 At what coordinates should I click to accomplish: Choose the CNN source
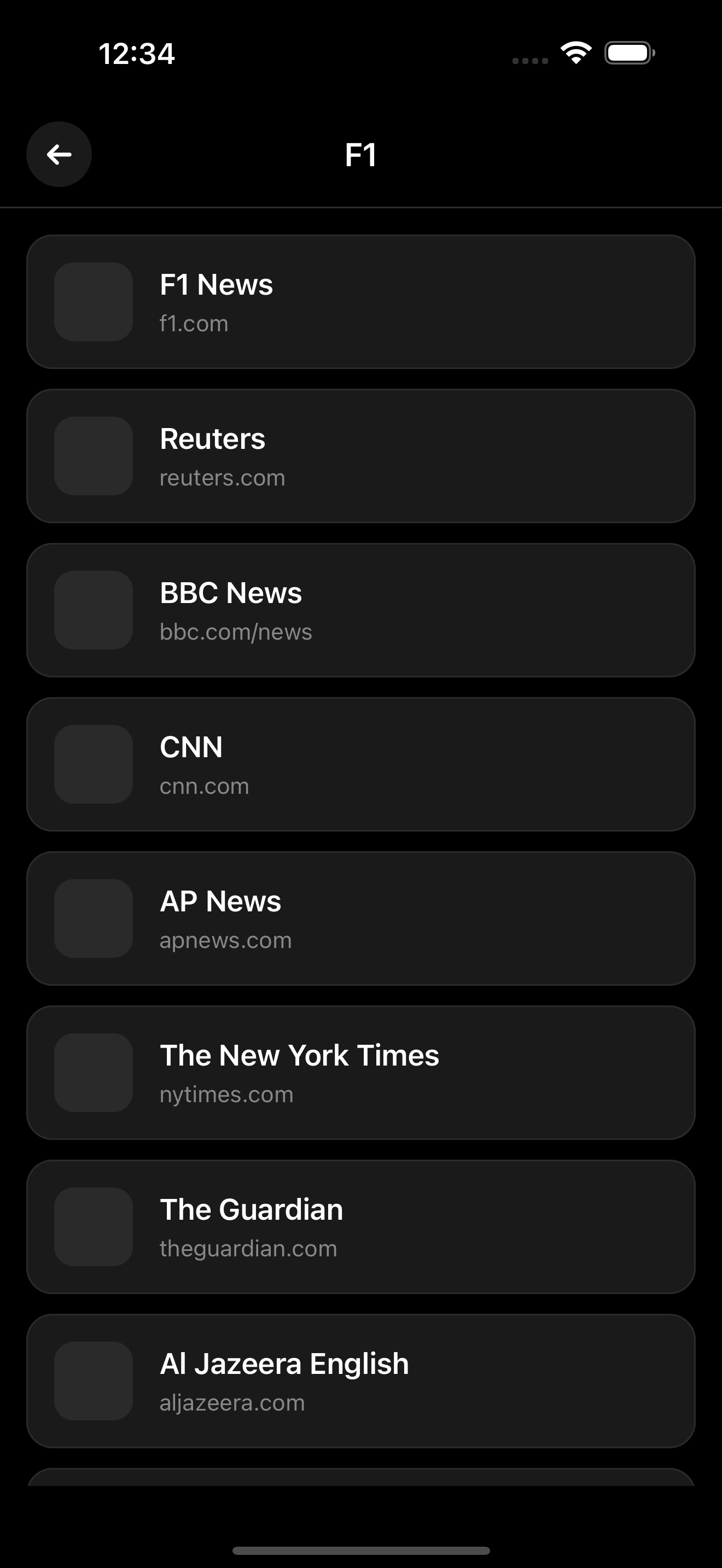pos(360,764)
